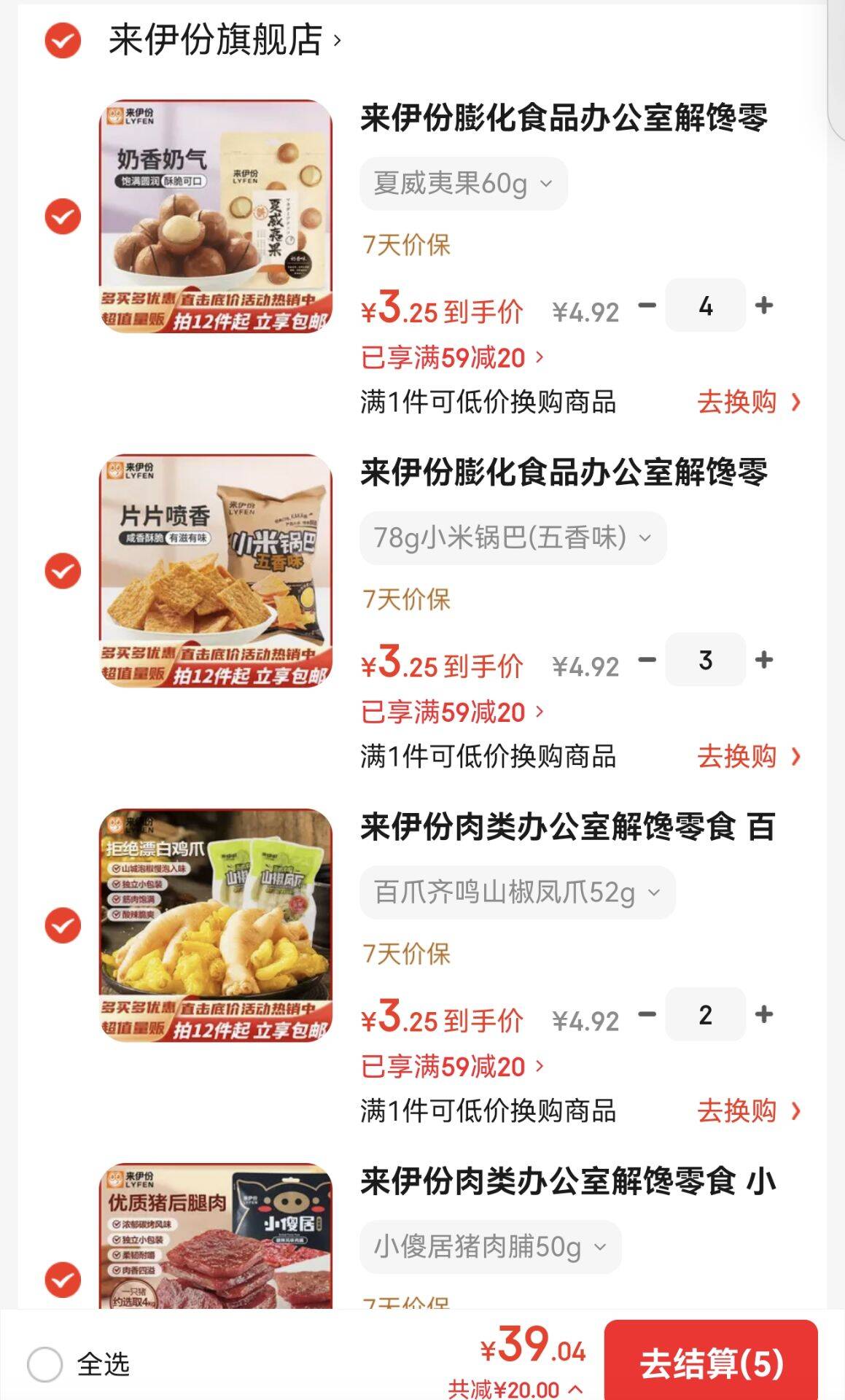Deselect the 夏威夷果60g item
Image resolution: width=845 pixels, height=1400 pixels.
tap(63, 217)
